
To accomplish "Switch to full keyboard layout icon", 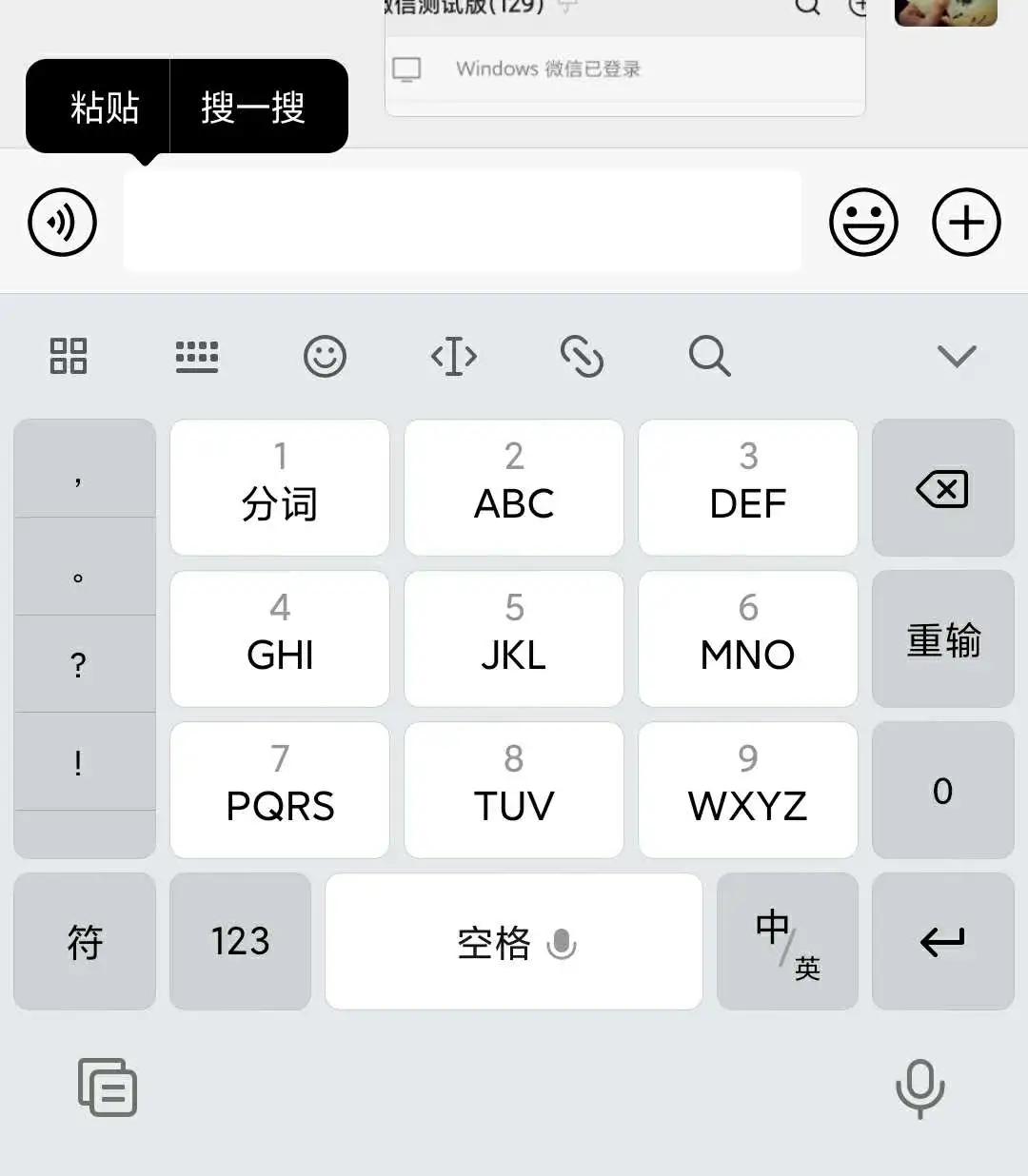I will point(197,357).
